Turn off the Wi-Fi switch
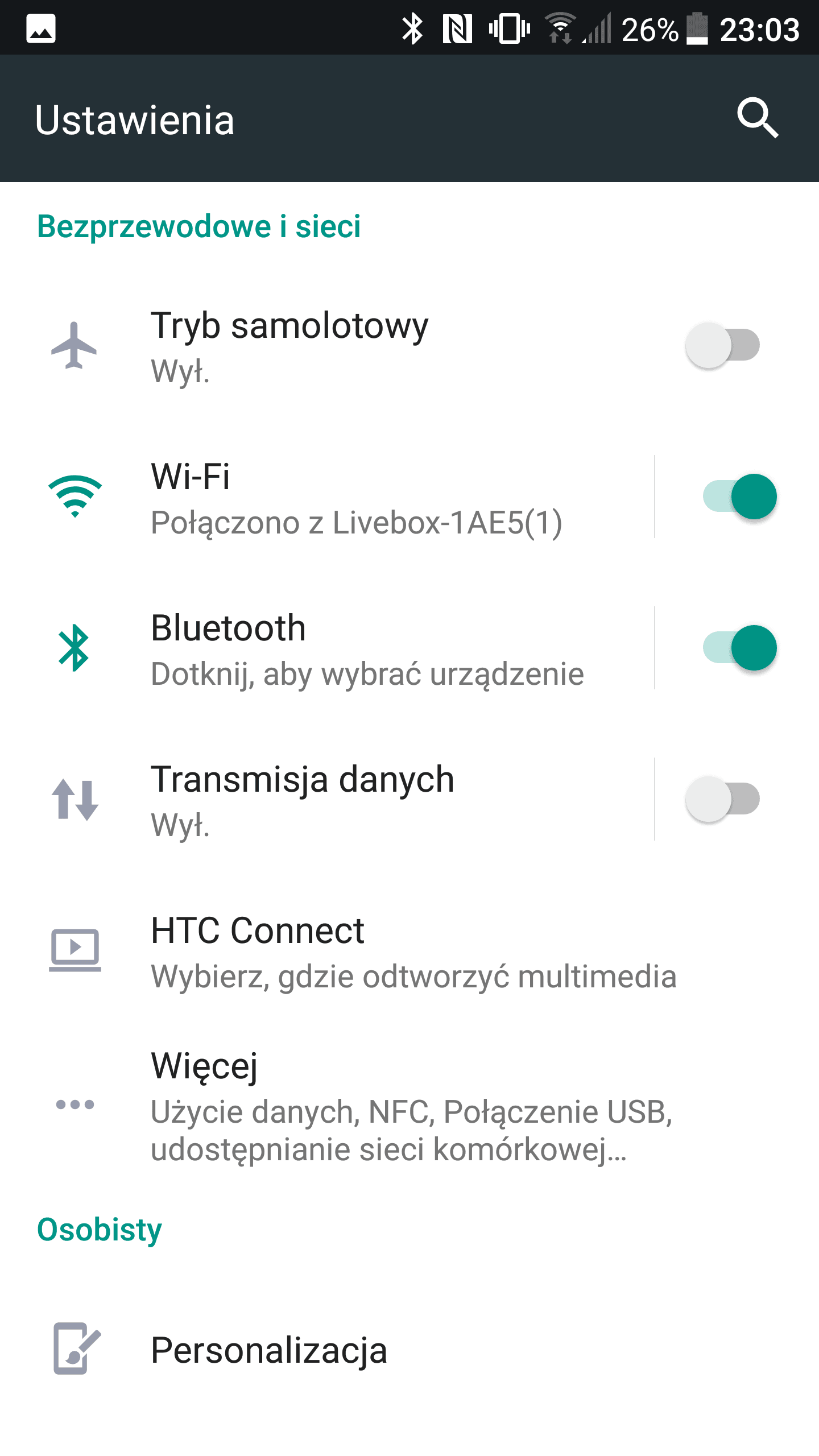The height and width of the screenshot is (1456, 819). [x=740, y=497]
